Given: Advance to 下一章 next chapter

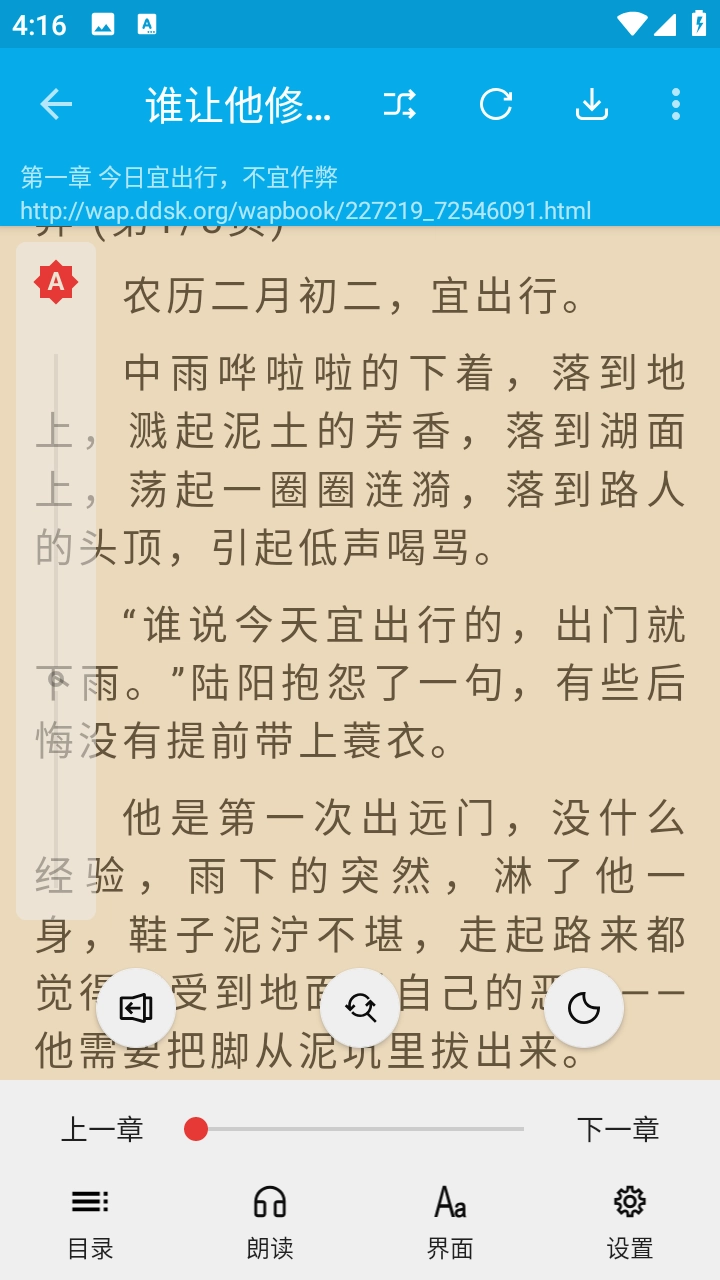Looking at the screenshot, I should point(619,1128).
